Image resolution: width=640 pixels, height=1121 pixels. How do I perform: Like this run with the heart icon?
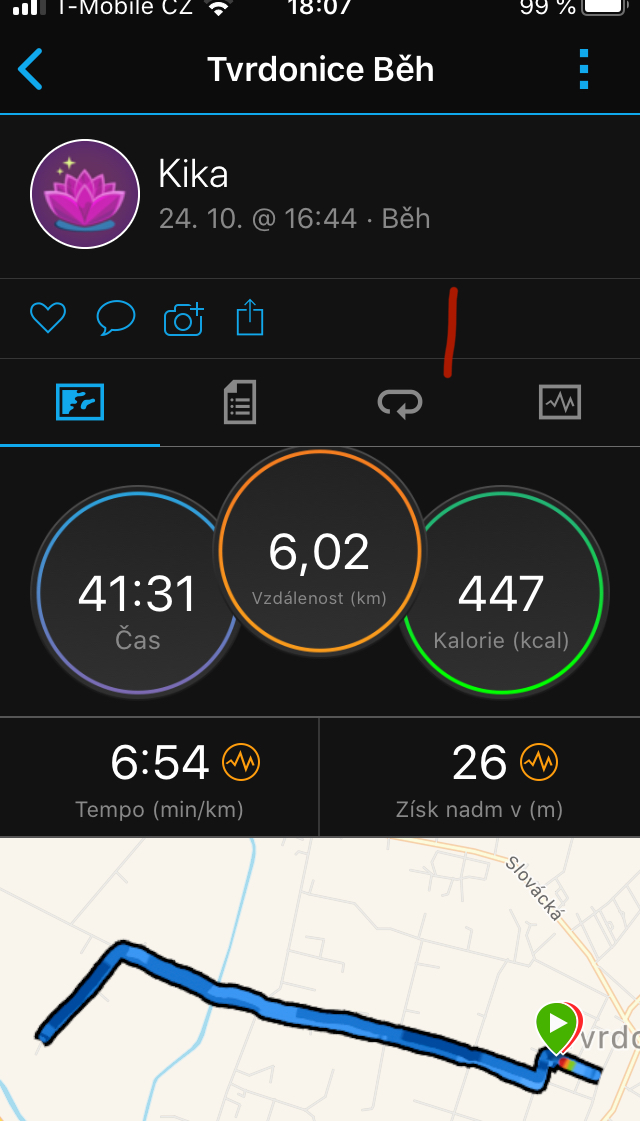(48, 318)
